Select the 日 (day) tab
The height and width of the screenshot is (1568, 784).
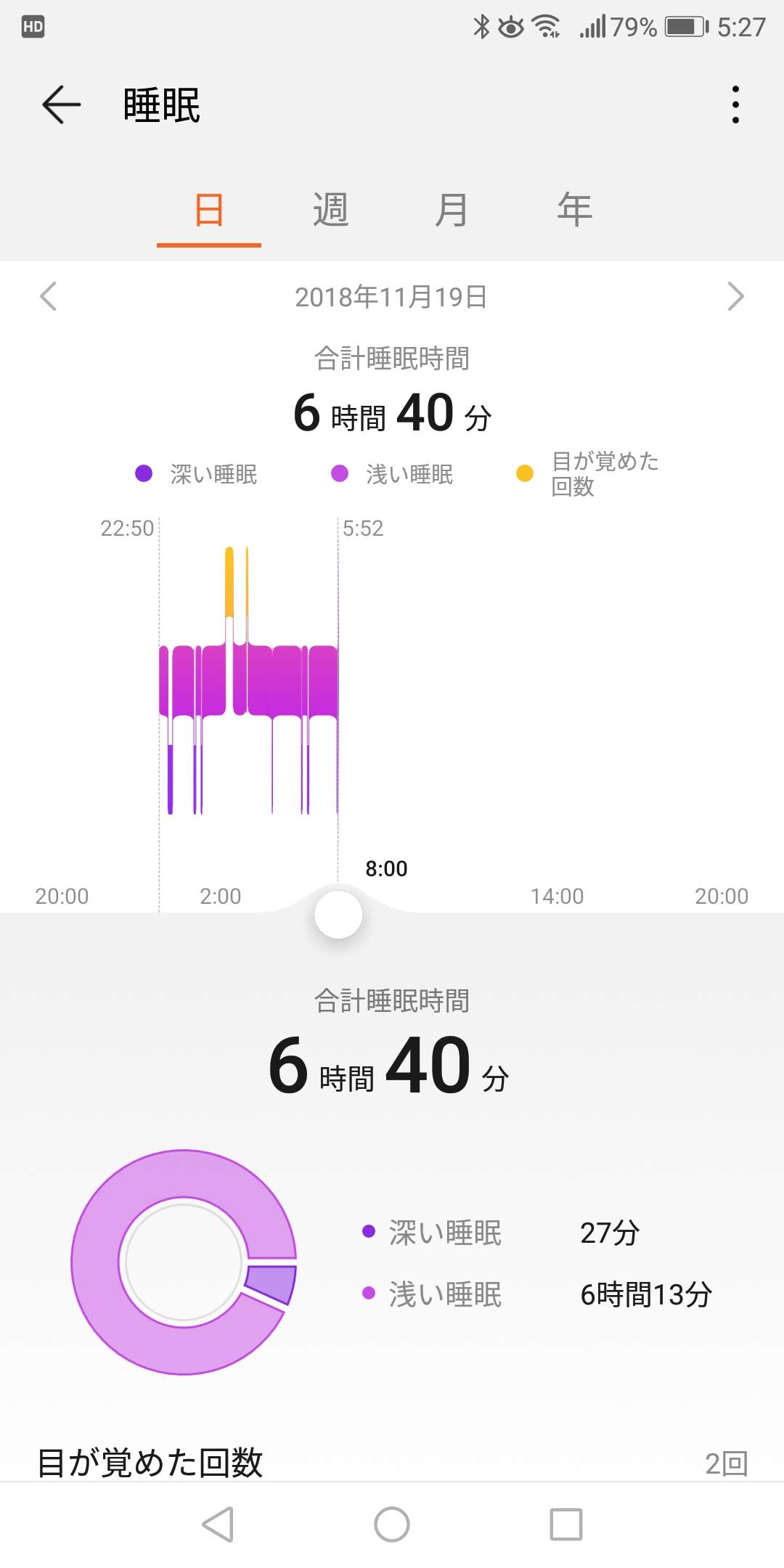click(209, 211)
